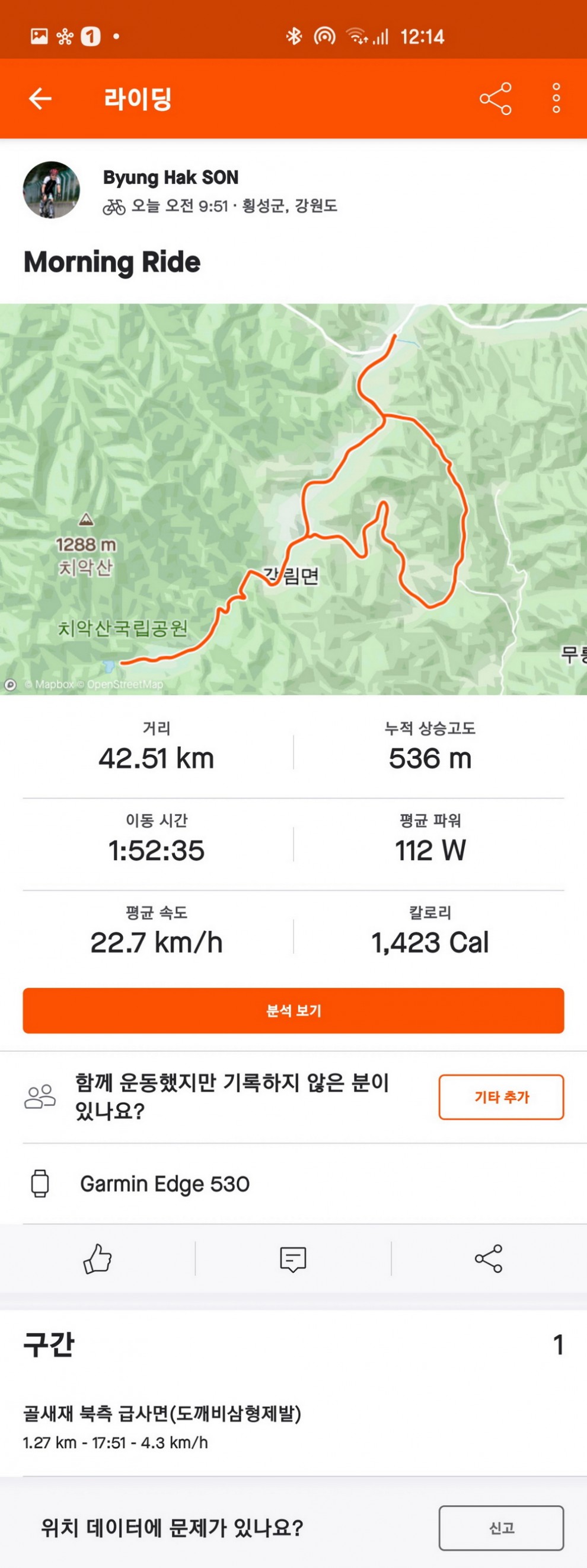Tap the share icon below Garmin Edge 530
The image size is (587, 1568).
click(x=489, y=1259)
